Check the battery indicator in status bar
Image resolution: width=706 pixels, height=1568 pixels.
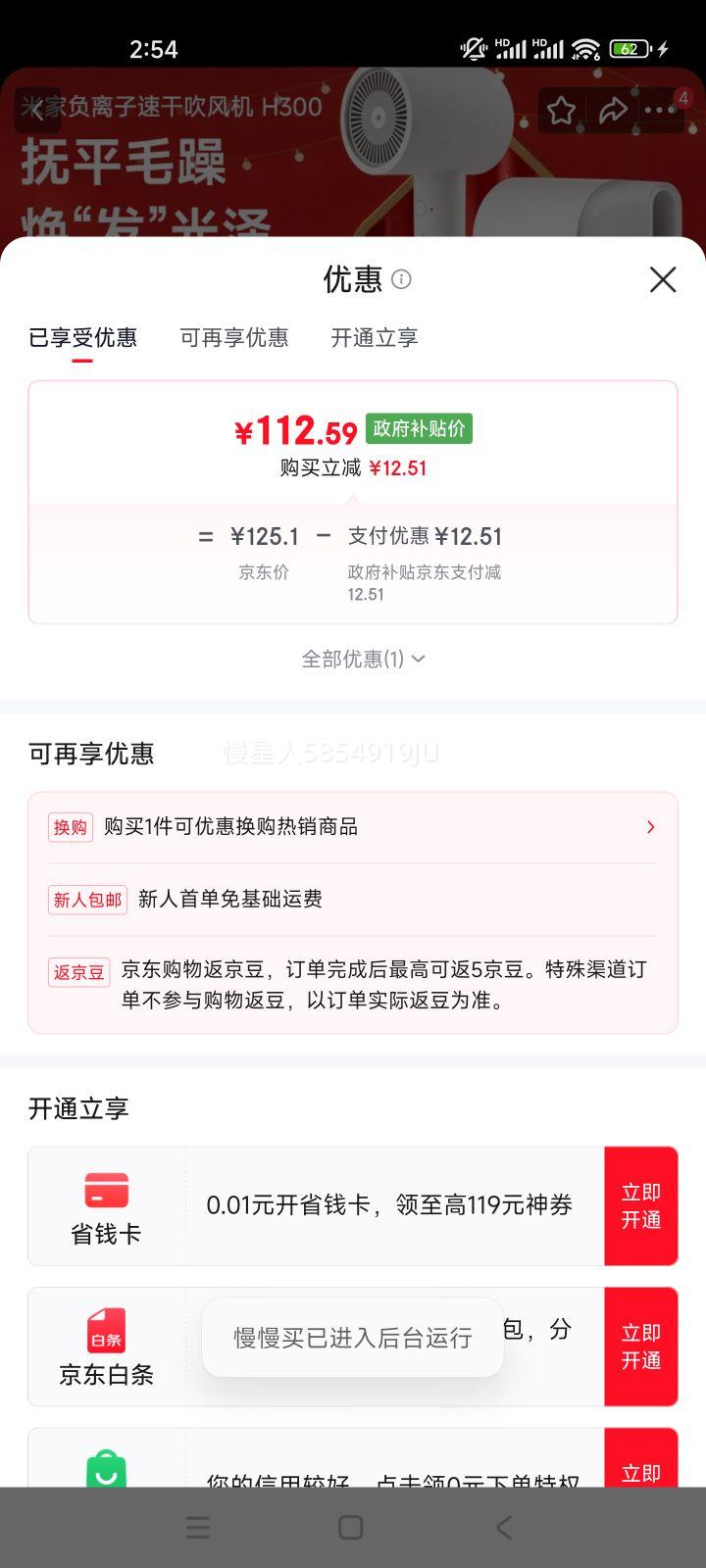[x=627, y=48]
